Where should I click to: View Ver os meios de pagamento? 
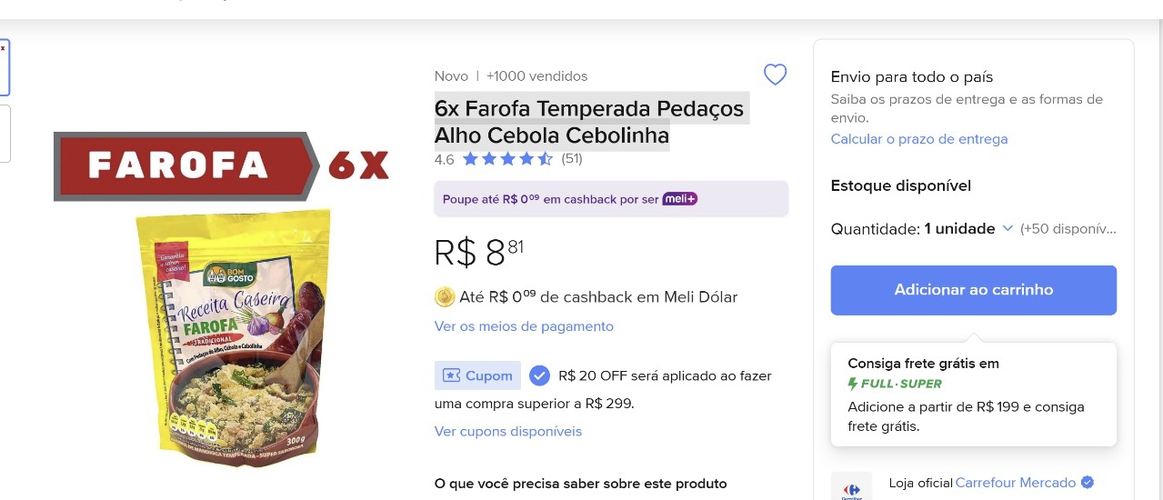(524, 326)
